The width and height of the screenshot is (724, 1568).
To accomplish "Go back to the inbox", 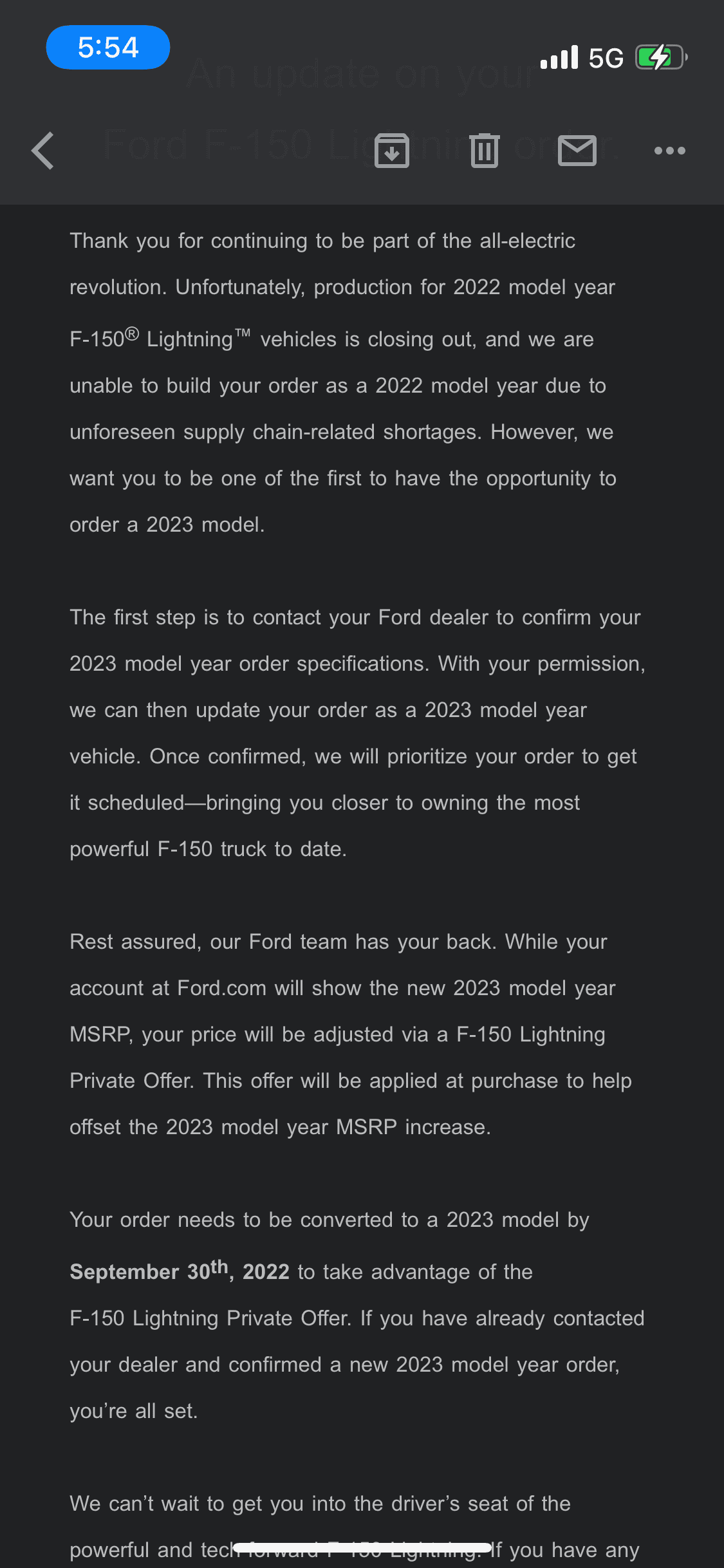I will 42,151.
